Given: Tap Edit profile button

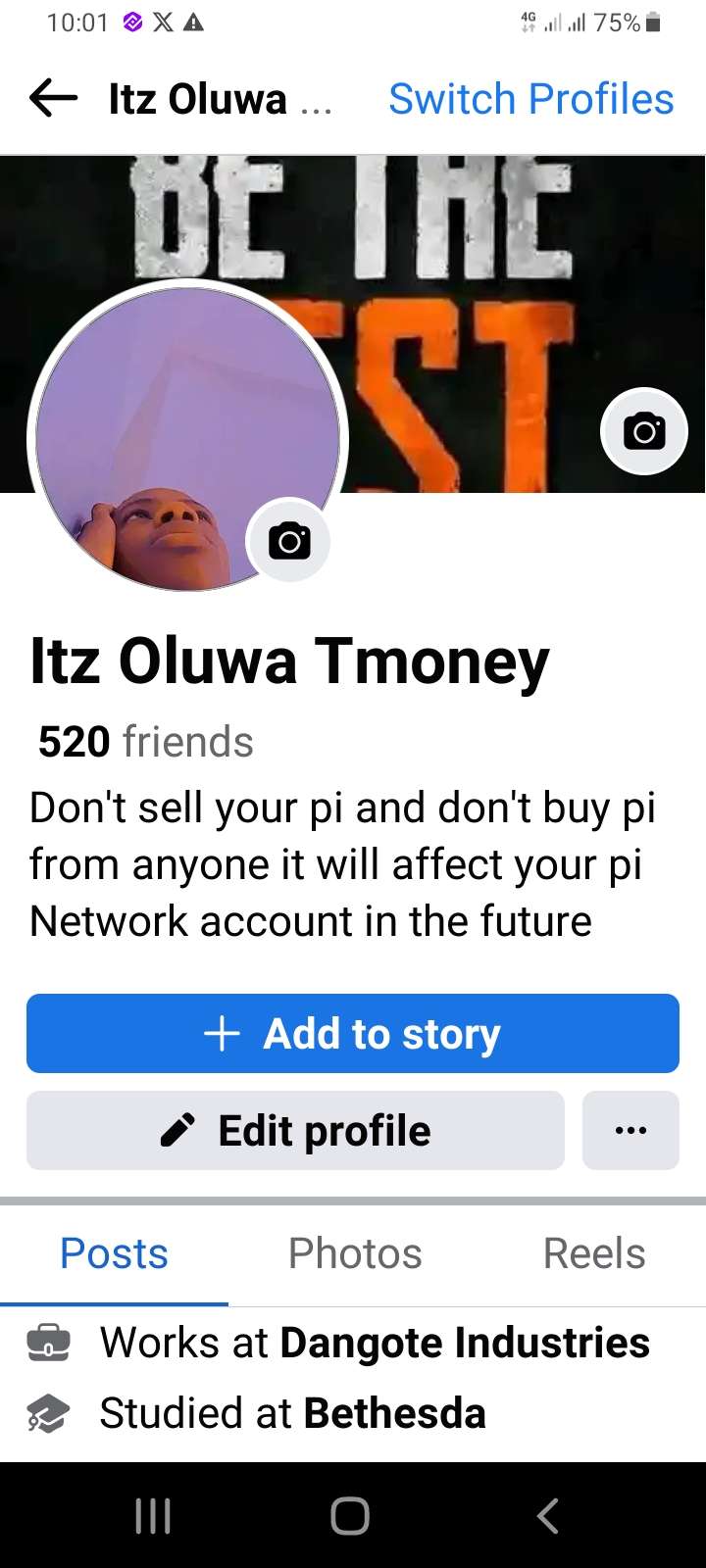Looking at the screenshot, I should click(x=295, y=1130).
